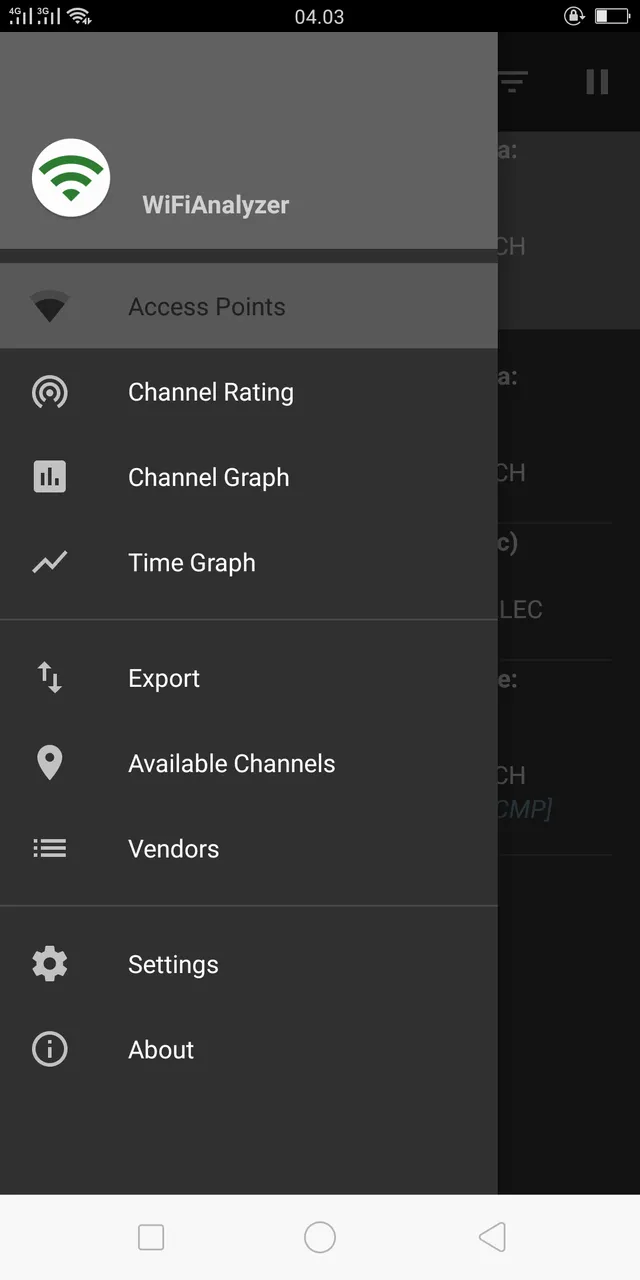Viewport: 640px width, 1280px height.
Task: Show the Time Graph
Action: click(x=191, y=563)
